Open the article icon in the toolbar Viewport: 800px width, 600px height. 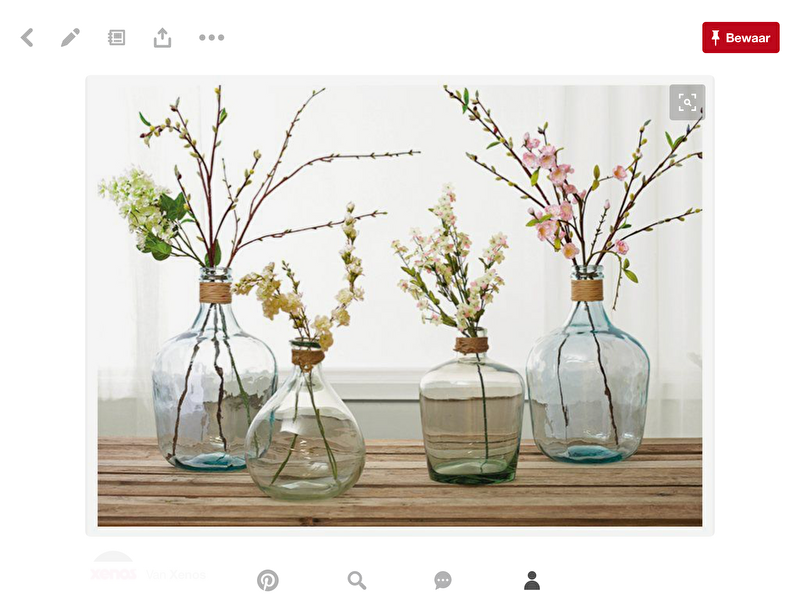(117, 38)
